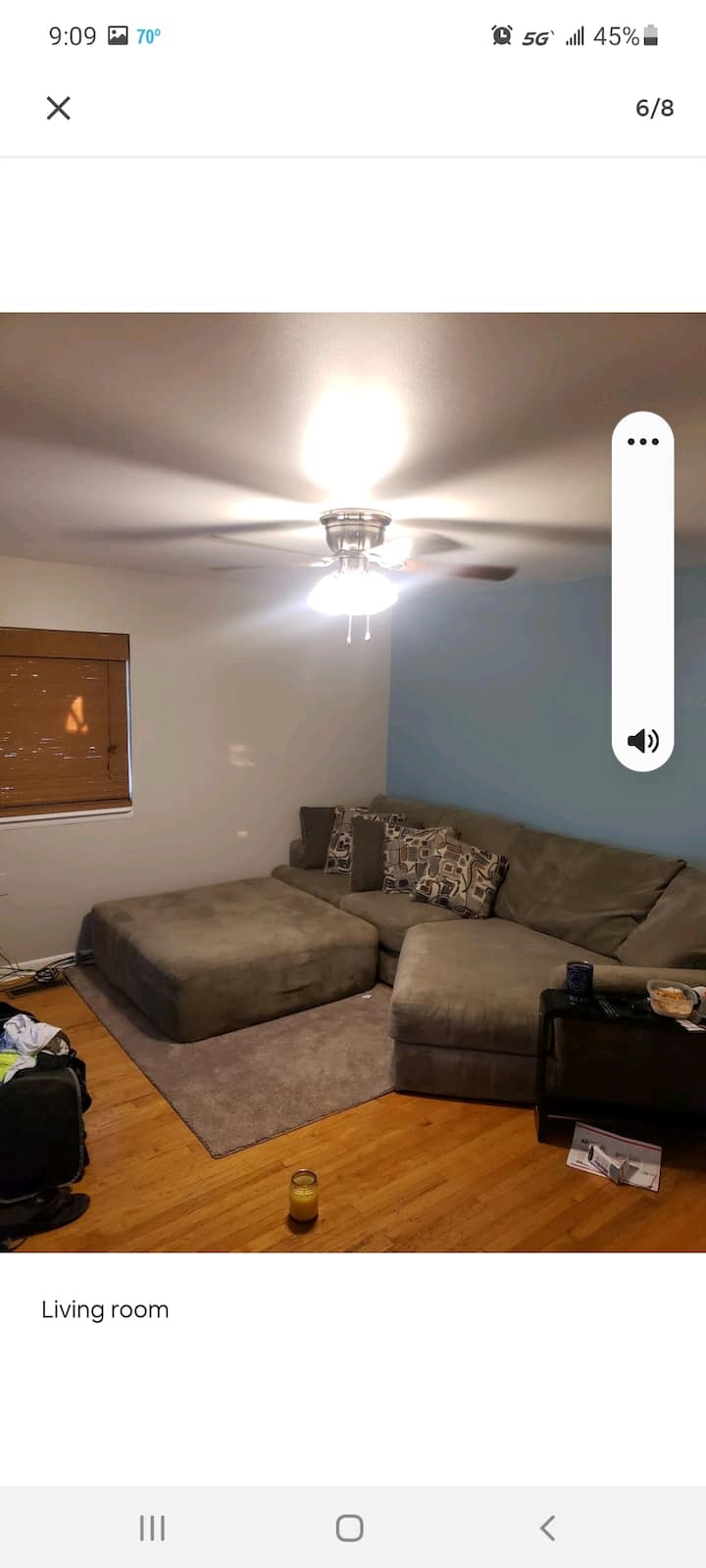706x1568 pixels.
Task: Go to the home screen
Action: pos(350,1527)
